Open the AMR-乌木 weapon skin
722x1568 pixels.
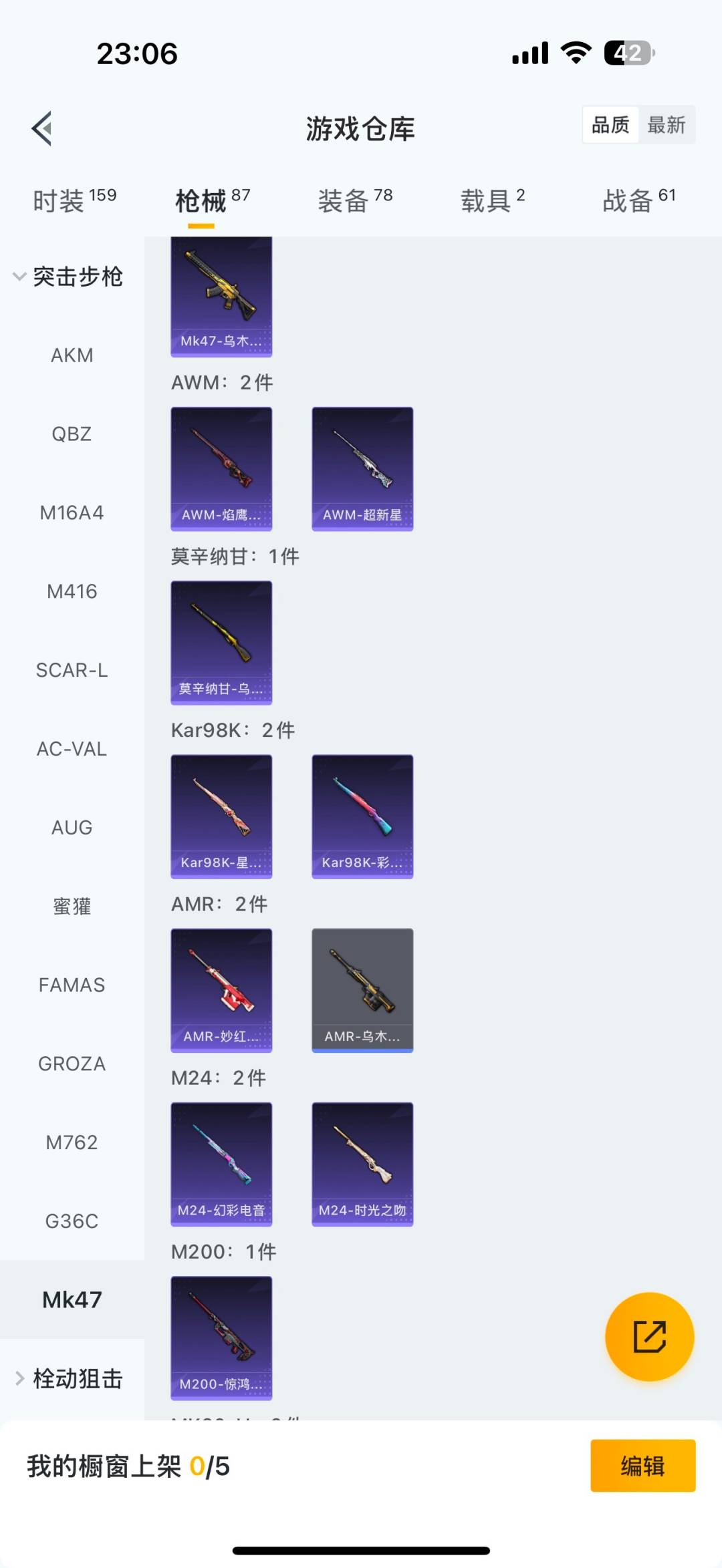click(362, 989)
